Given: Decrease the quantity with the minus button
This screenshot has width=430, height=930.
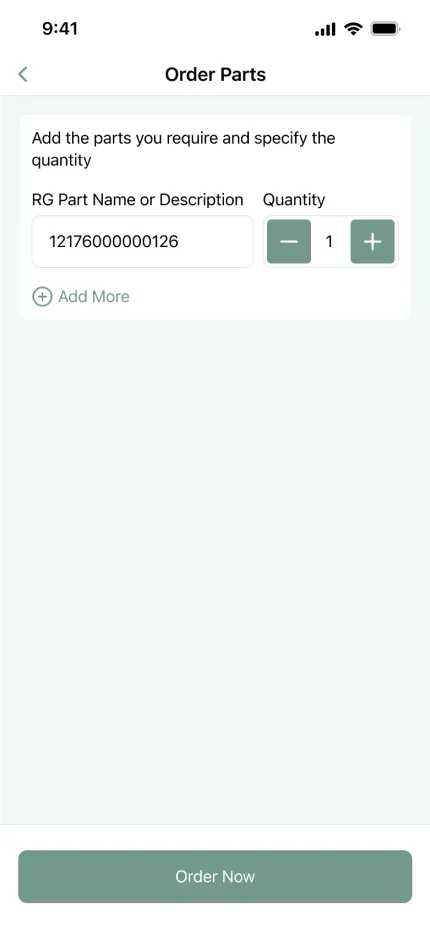Looking at the screenshot, I should tap(289, 241).
